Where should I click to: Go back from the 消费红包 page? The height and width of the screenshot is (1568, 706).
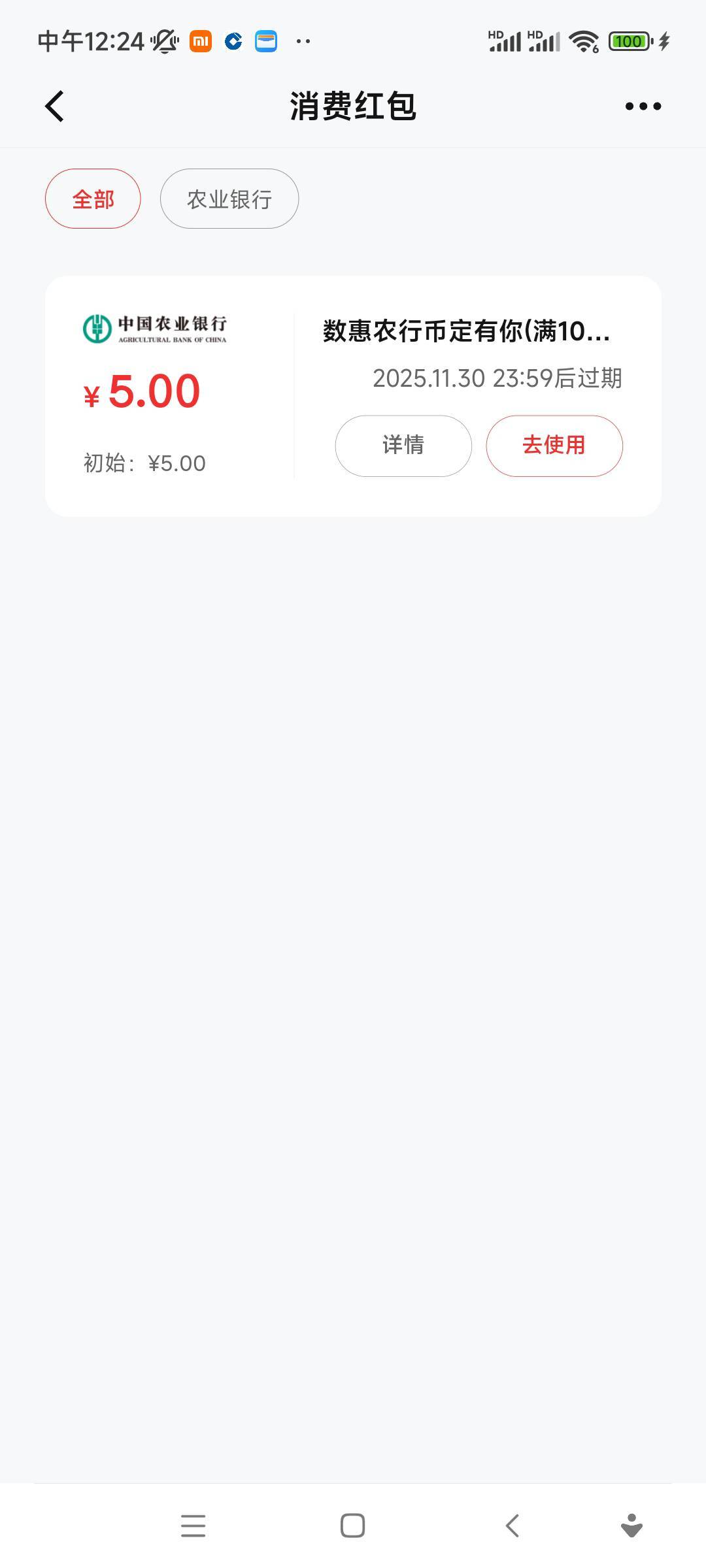[55, 106]
